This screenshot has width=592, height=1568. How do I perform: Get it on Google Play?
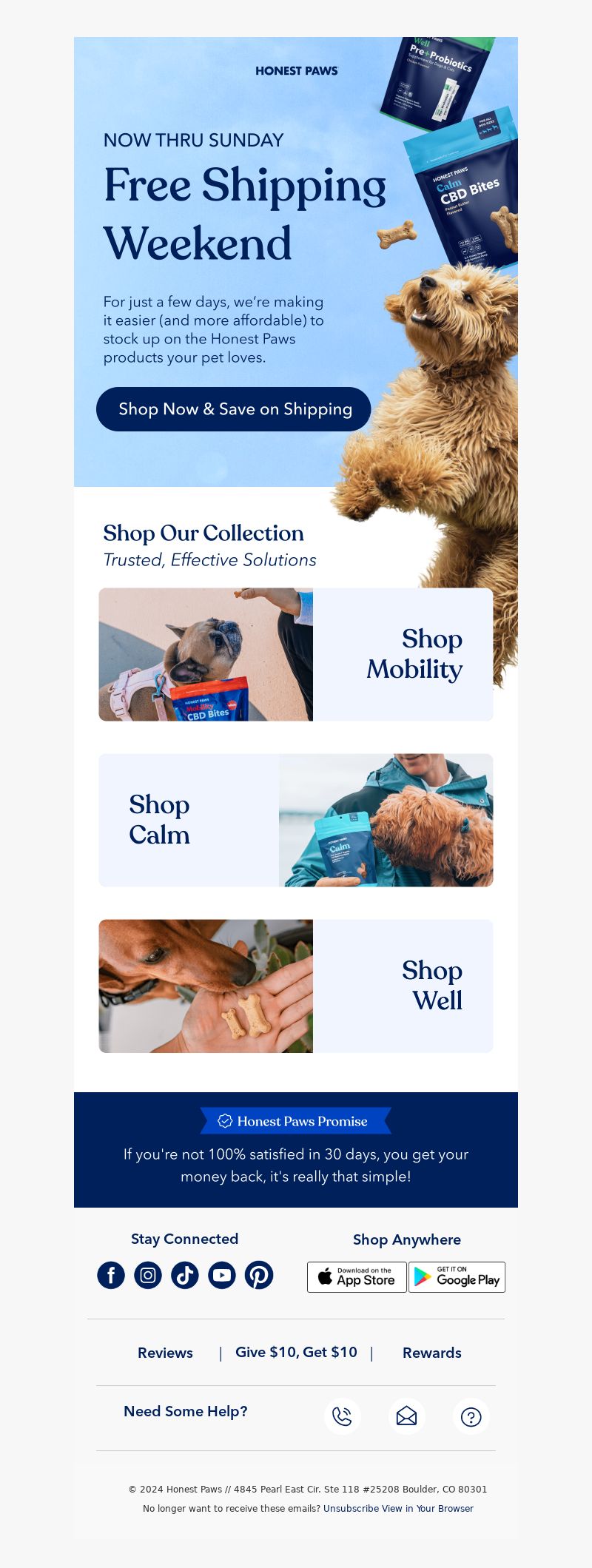pyautogui.click(x=457, y=1277)
